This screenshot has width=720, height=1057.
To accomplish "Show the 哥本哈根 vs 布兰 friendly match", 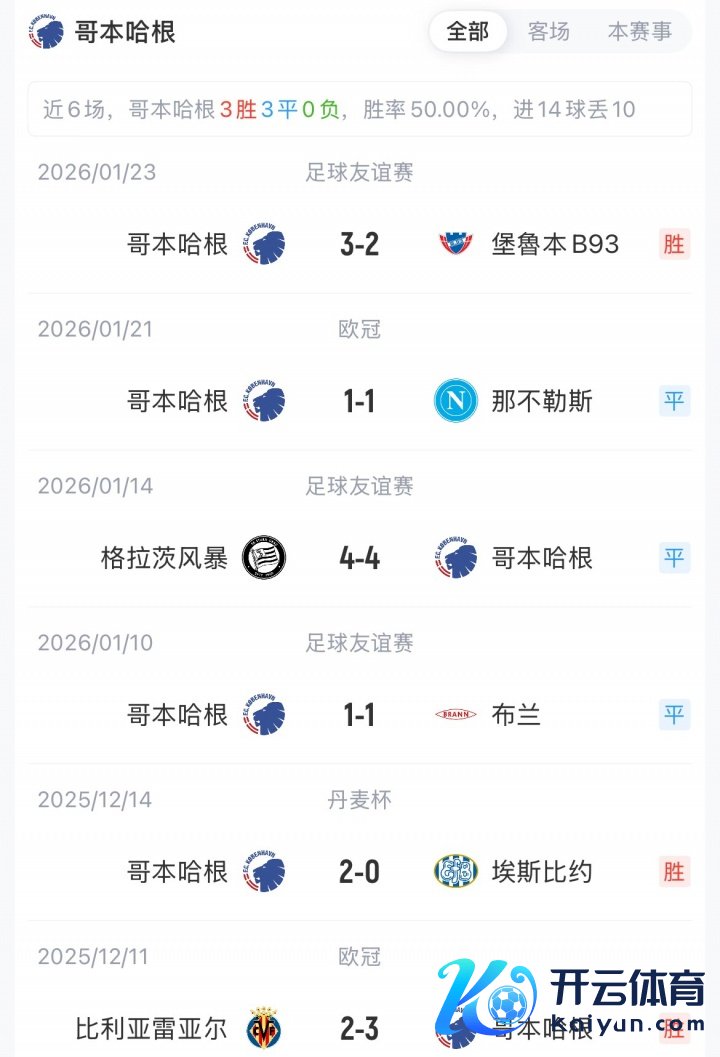I will click(360, 715).
